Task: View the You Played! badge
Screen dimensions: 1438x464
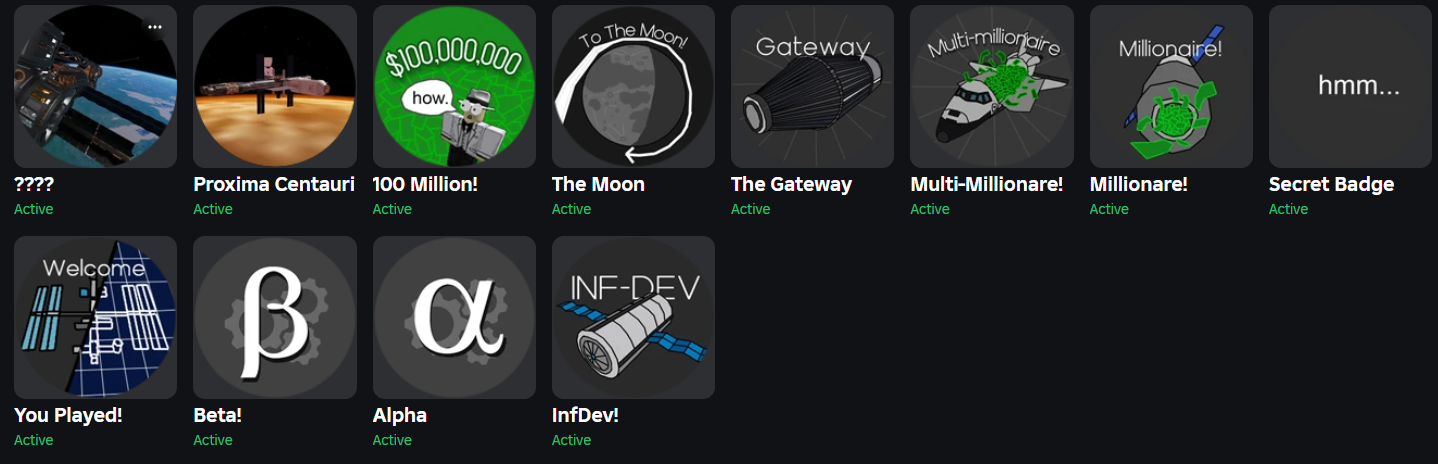Action: point(95,318)
